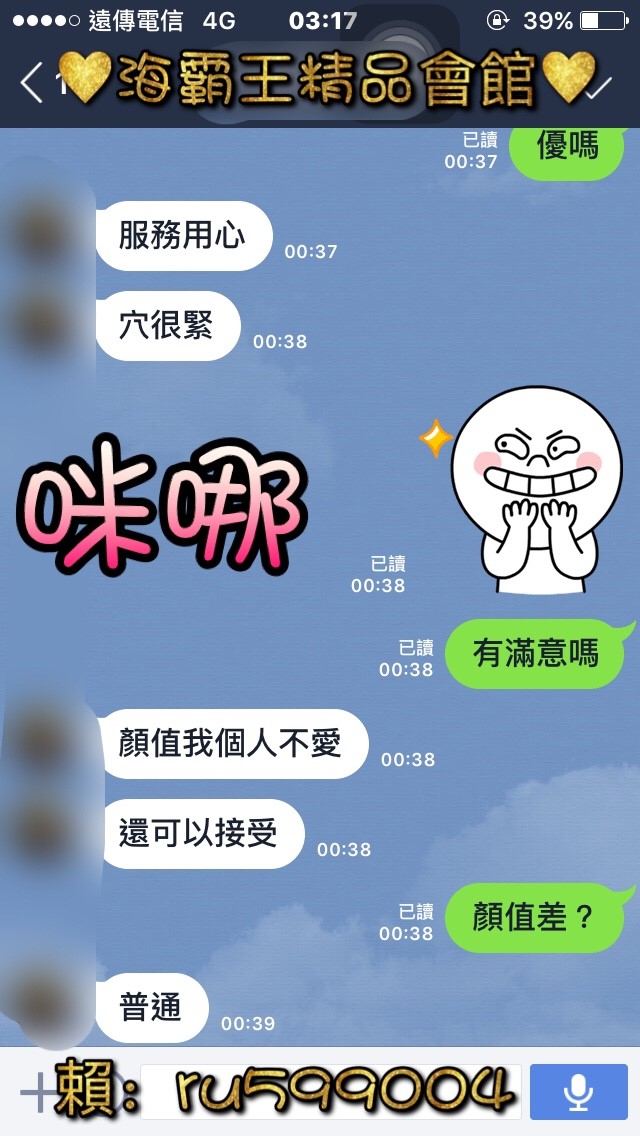Start a voice message with the microphone
This screenshot has width=640, height=1136.
click(578, 1091)
